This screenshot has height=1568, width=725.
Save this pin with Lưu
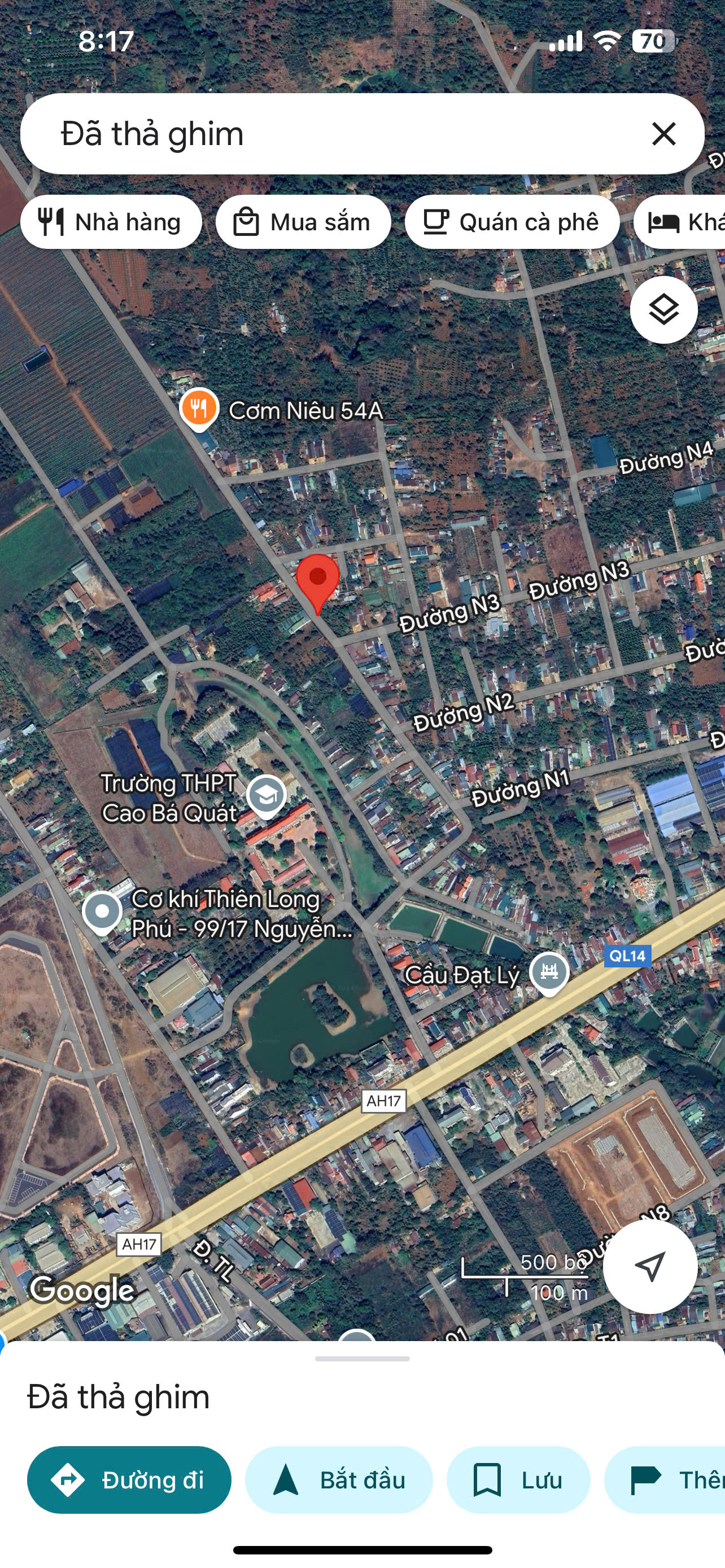click(x=518, y=1480)
